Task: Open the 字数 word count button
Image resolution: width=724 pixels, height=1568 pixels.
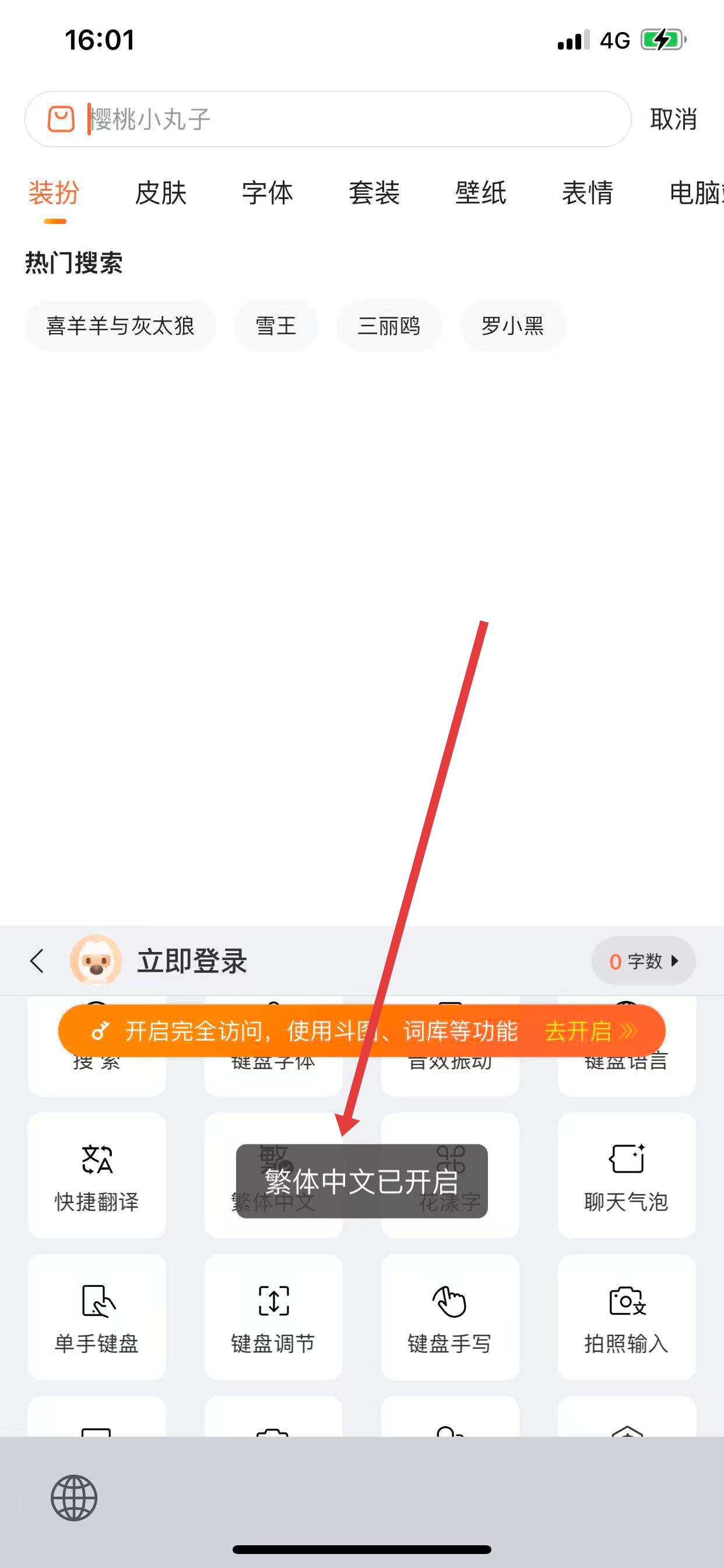Action: [x=643, y=961]
